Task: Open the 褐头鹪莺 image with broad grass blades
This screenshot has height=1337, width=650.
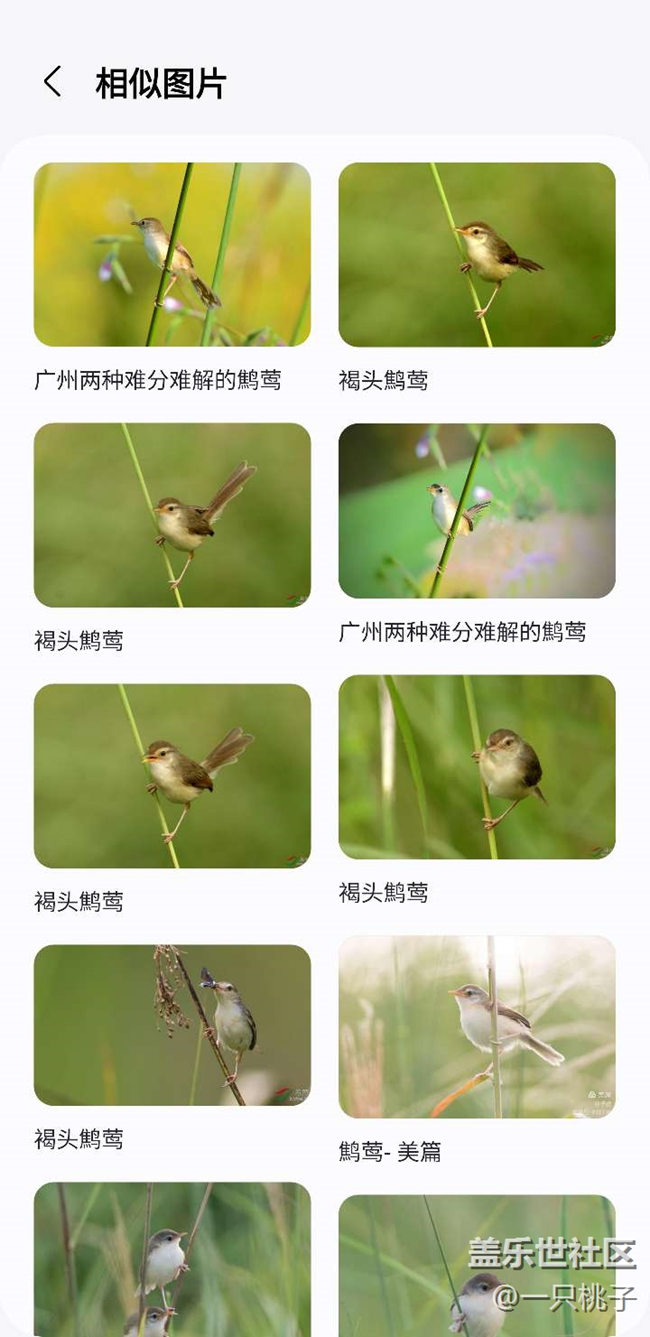Action: 477,767
